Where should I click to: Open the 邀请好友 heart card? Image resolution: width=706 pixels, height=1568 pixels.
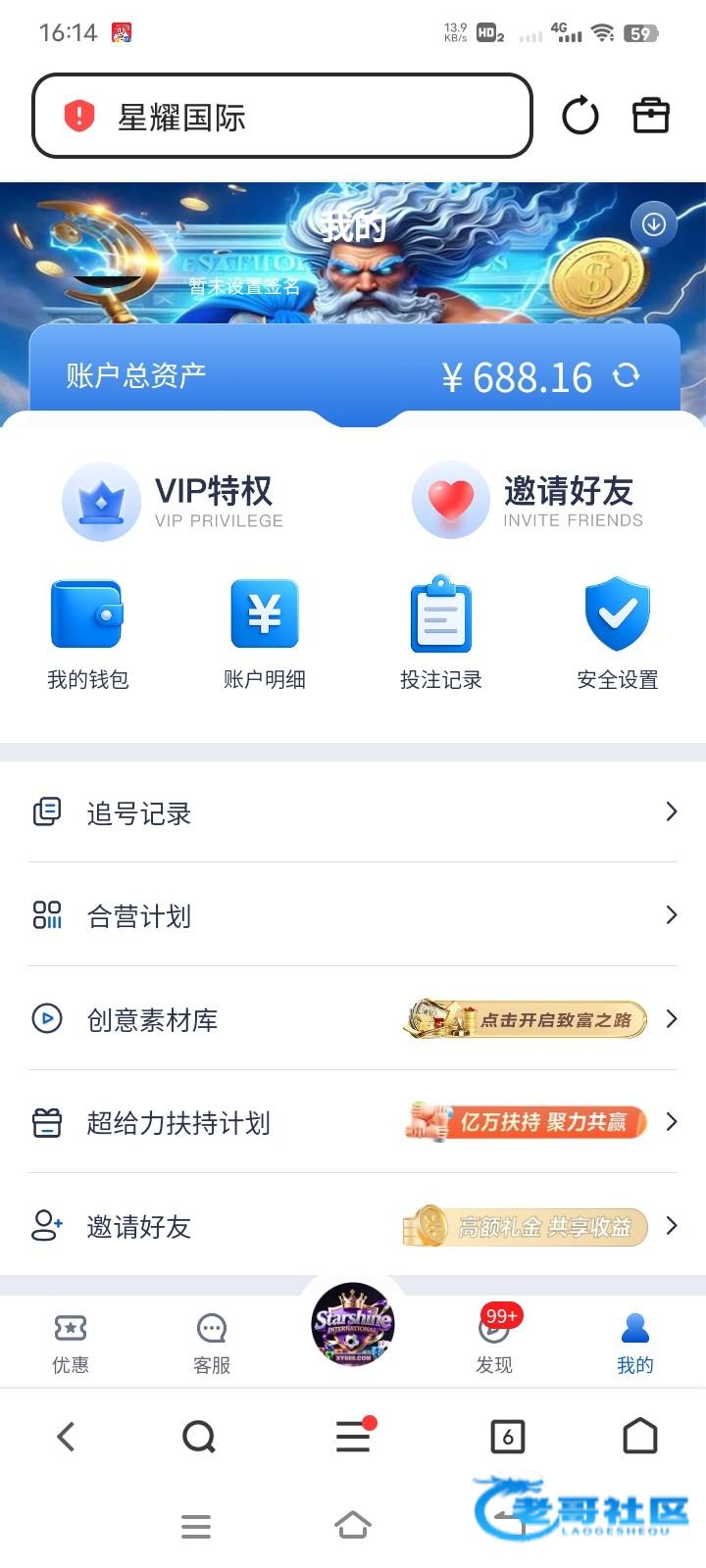click(x=528, y=502)
